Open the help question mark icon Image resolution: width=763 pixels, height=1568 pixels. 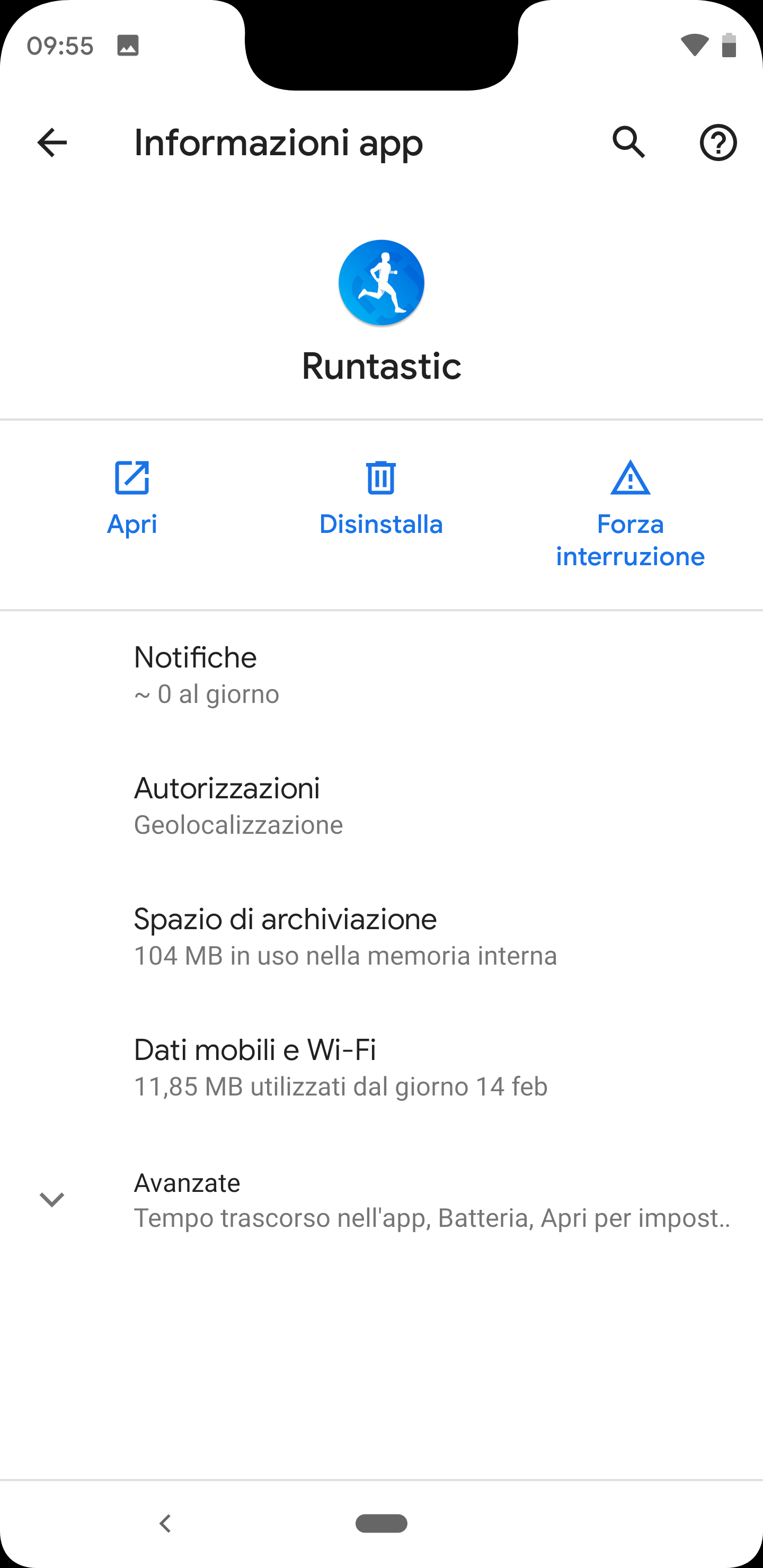coord(718,143)
